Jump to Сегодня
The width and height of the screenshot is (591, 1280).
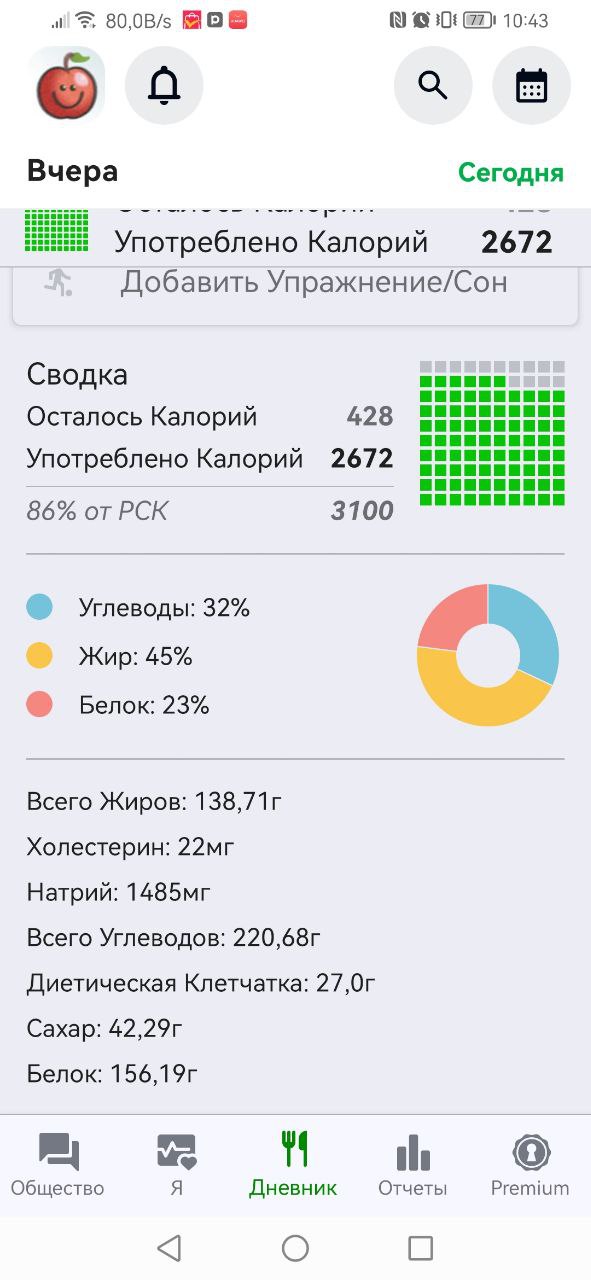[x=511, y=172]
